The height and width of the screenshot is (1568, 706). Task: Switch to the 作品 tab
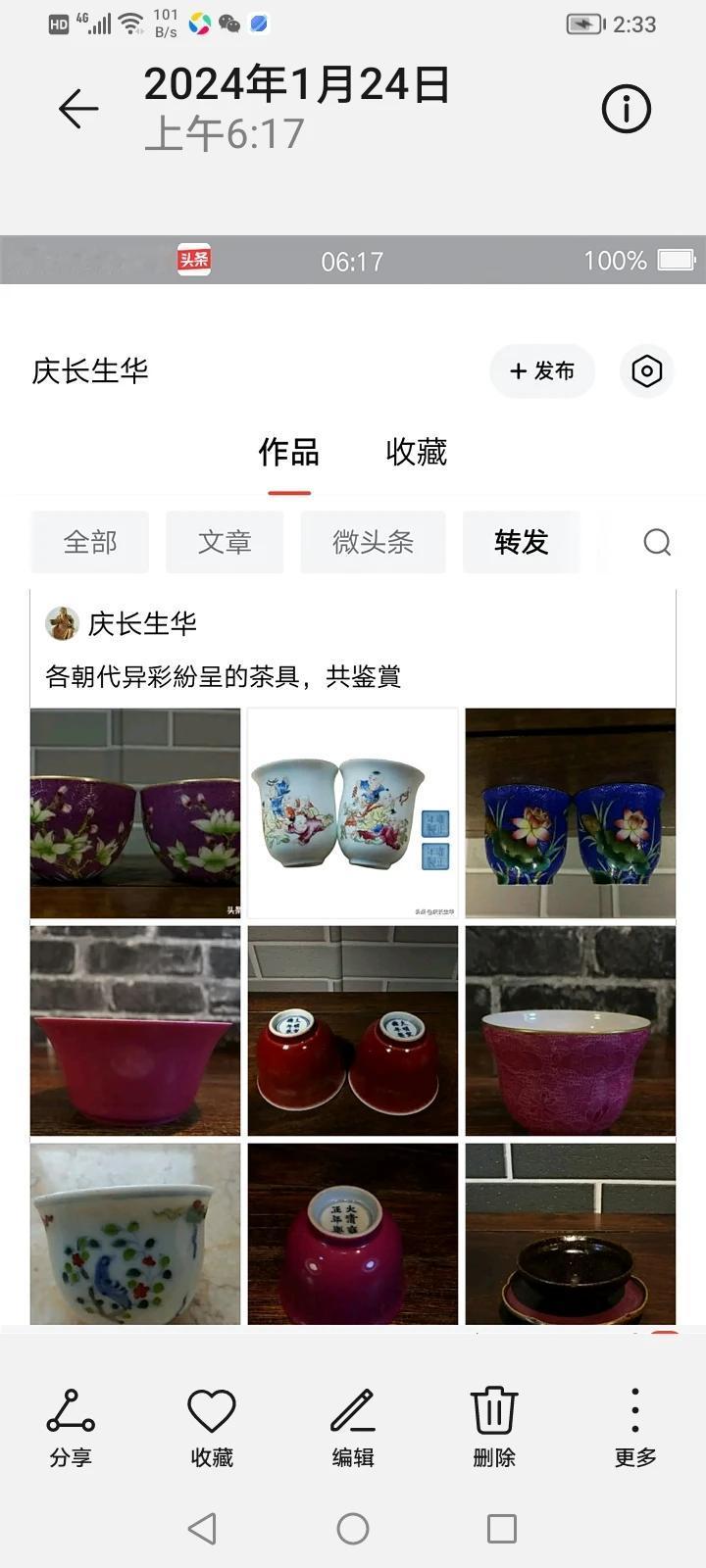(288, 452)
